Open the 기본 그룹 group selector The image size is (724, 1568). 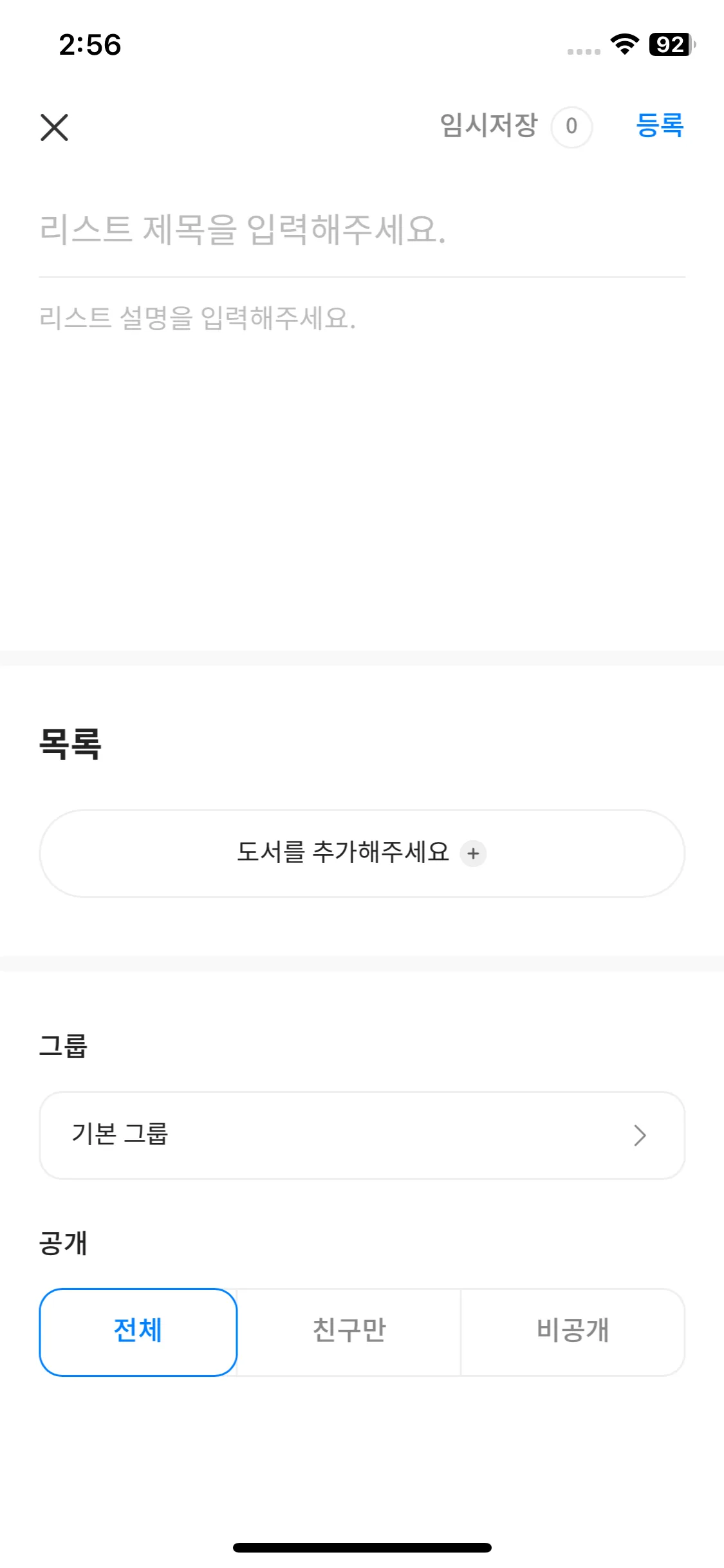362,1135
